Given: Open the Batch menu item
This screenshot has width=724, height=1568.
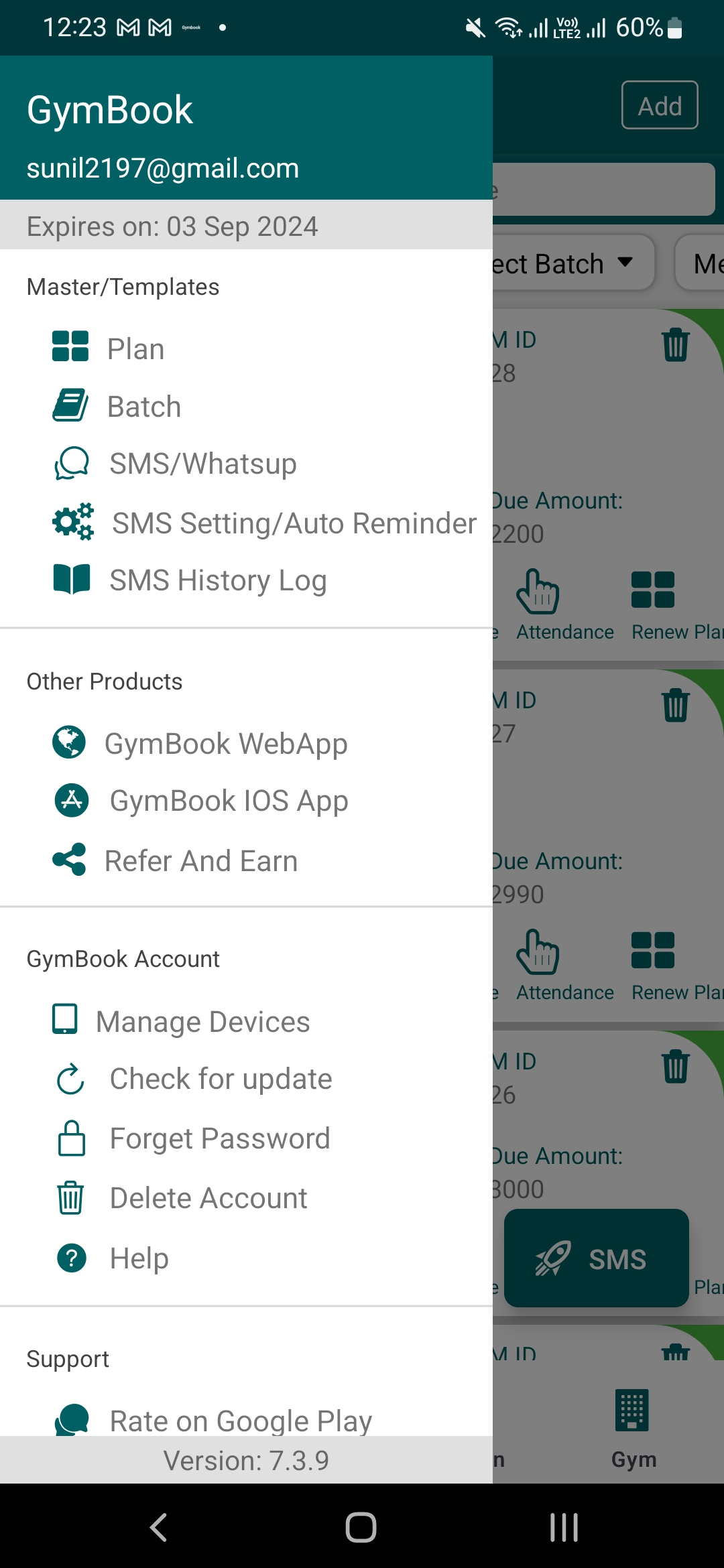Looking at the screenshot, I should tap(144, 406).
